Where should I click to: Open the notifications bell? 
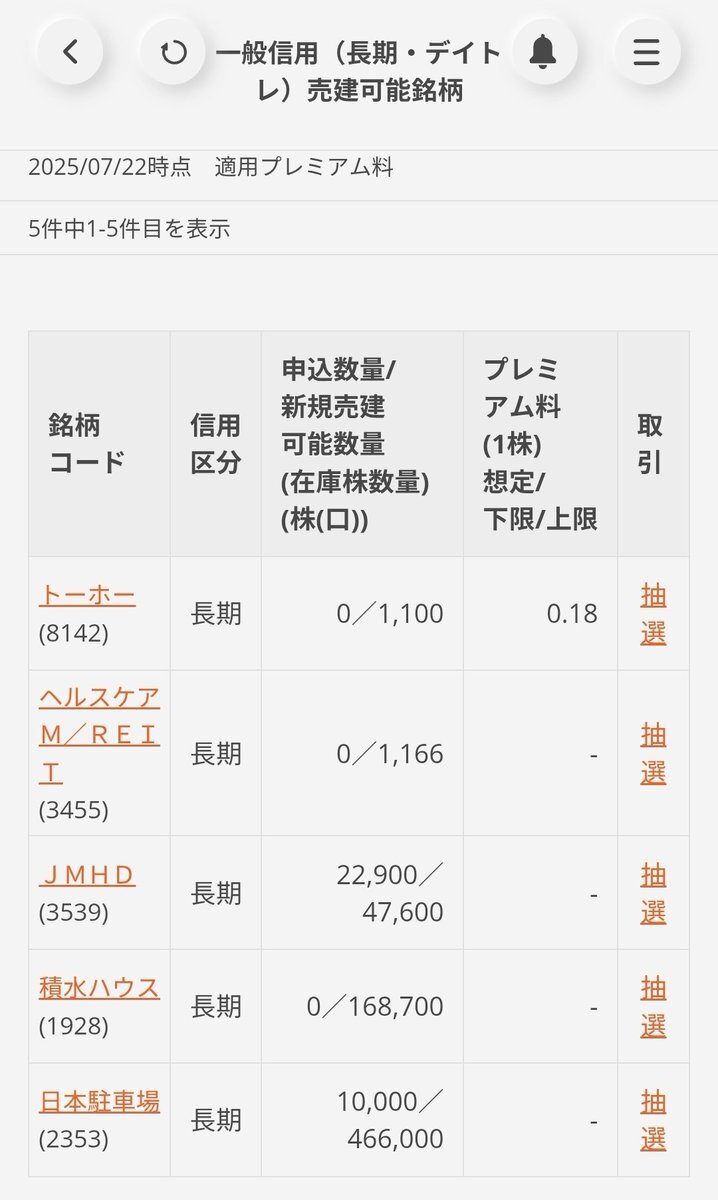(543, 51)
